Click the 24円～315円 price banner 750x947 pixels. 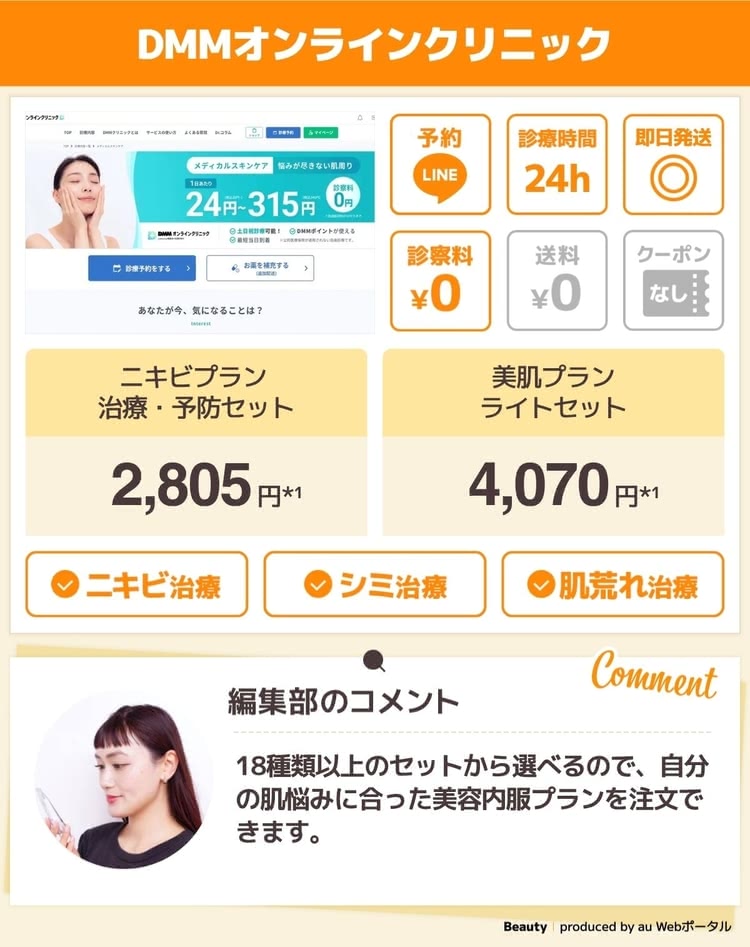250,202
